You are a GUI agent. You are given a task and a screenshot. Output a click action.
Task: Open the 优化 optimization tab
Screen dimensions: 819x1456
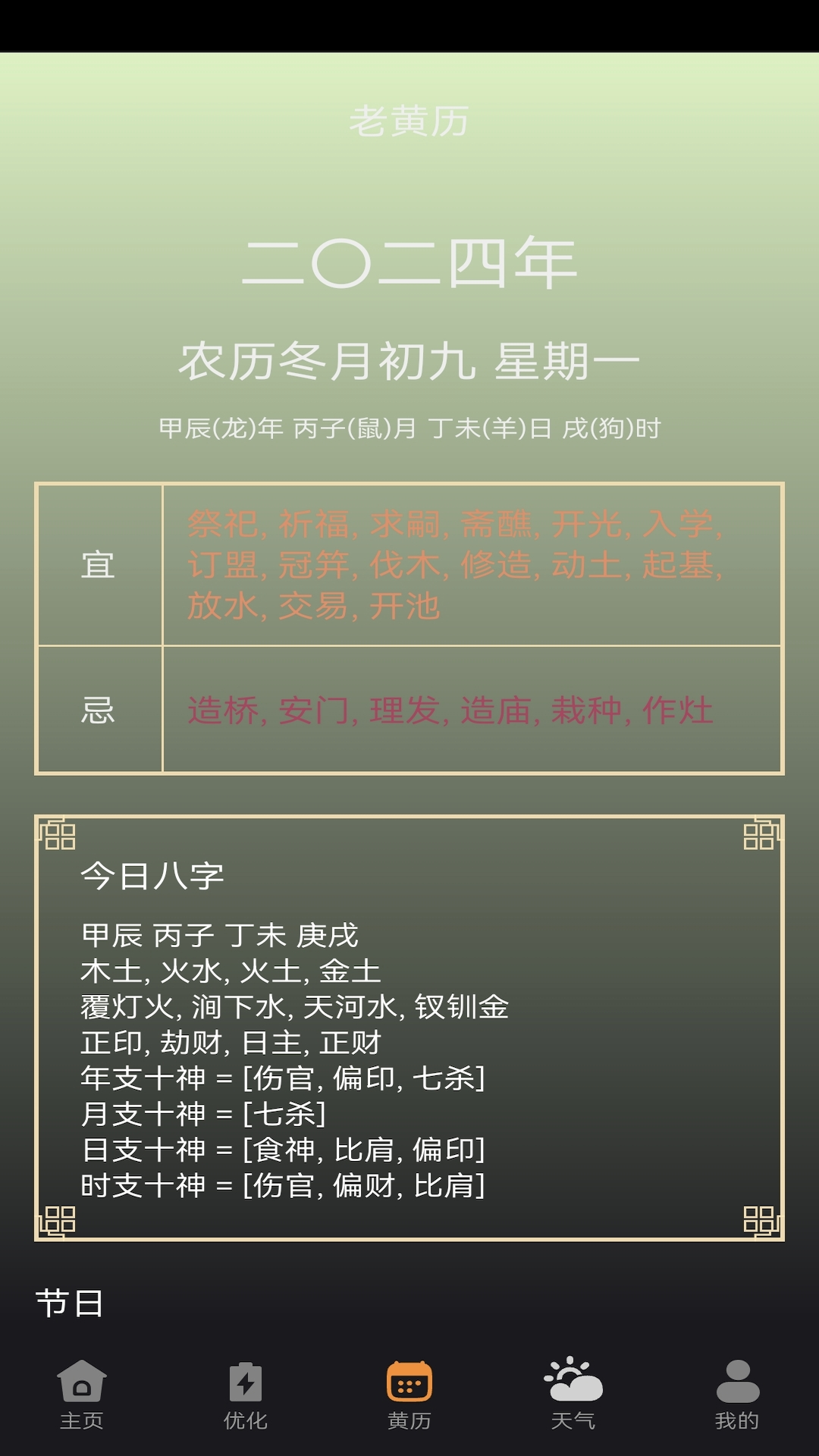click(x=246, y=1394)
